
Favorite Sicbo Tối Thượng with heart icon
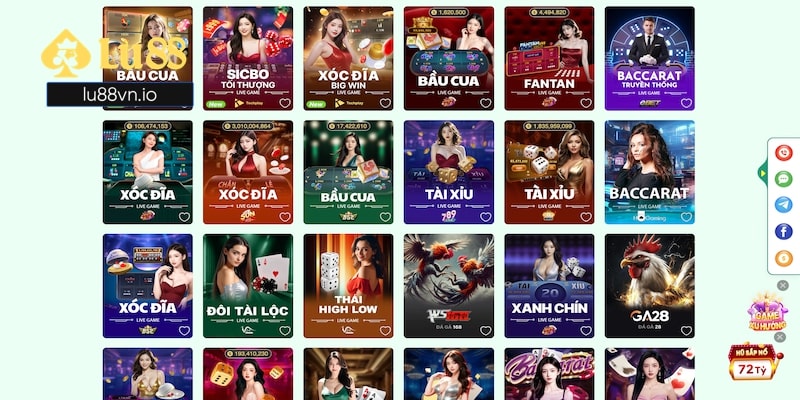point(285,103)
